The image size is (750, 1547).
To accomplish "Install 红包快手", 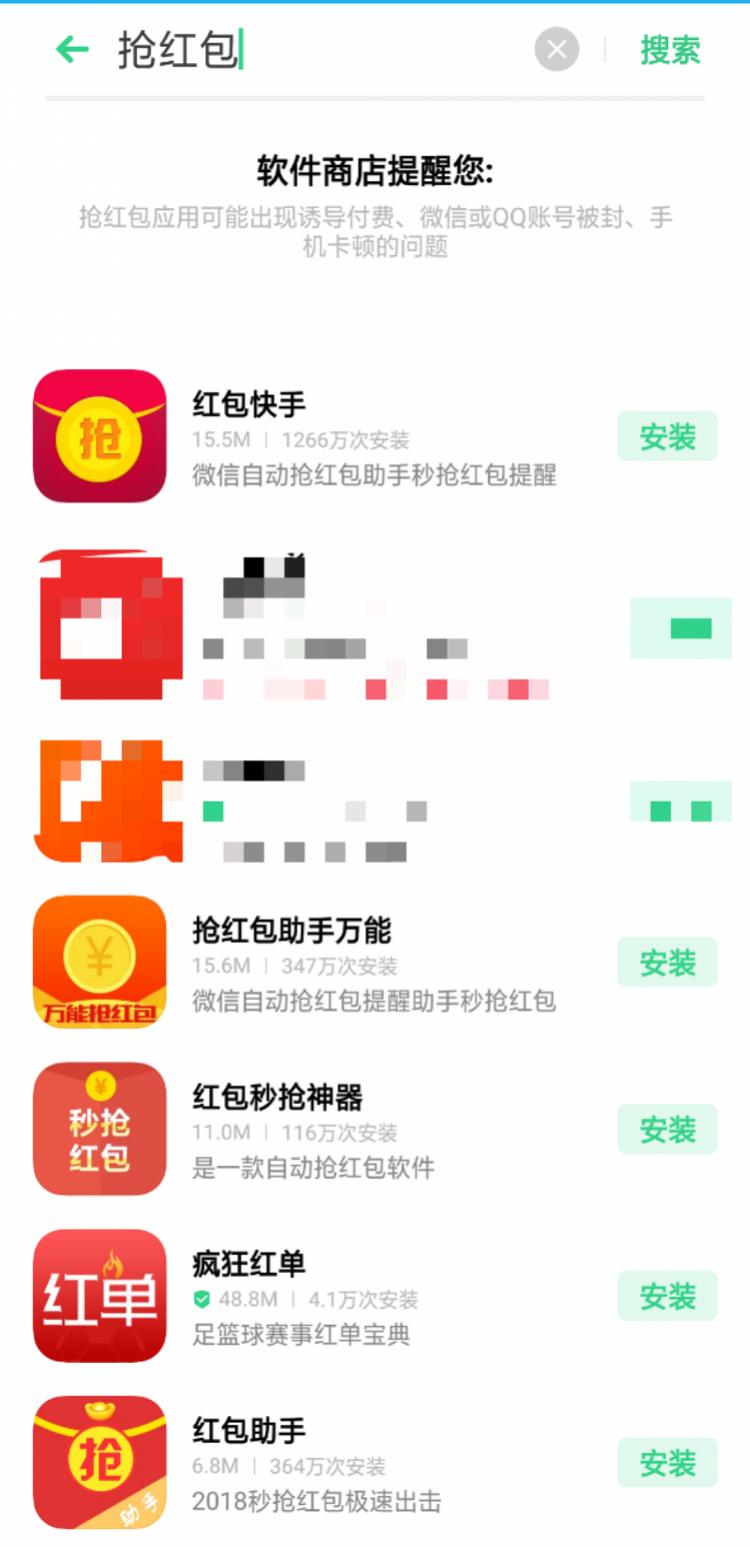I will click(x=667, y=436).
